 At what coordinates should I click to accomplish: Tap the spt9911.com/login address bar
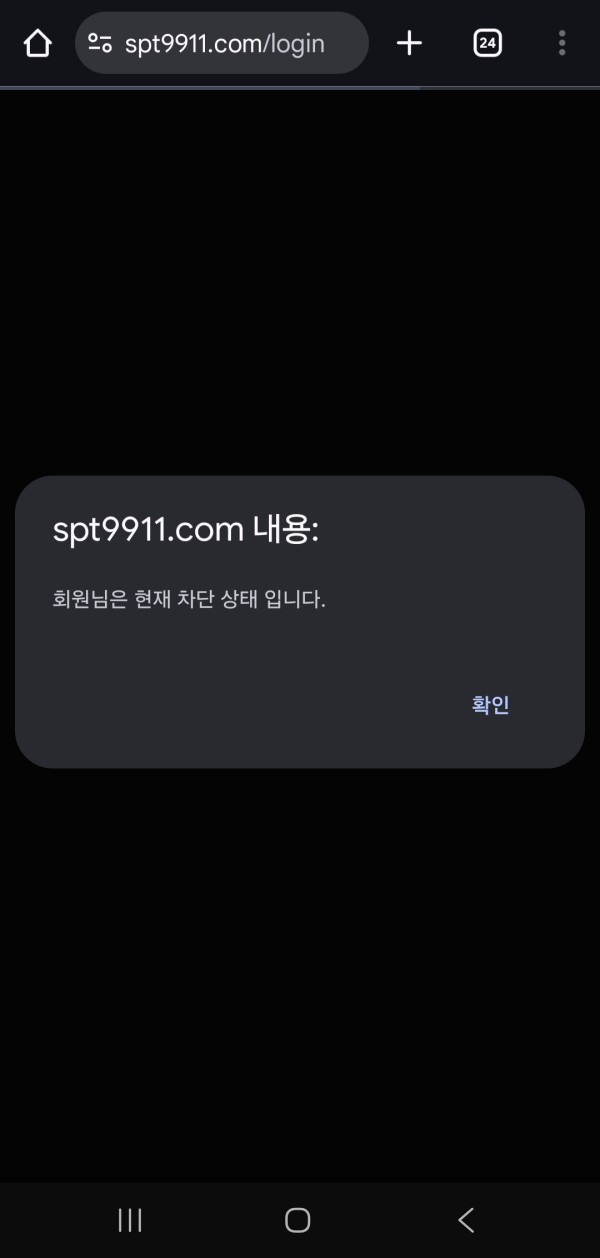point(225,44)
